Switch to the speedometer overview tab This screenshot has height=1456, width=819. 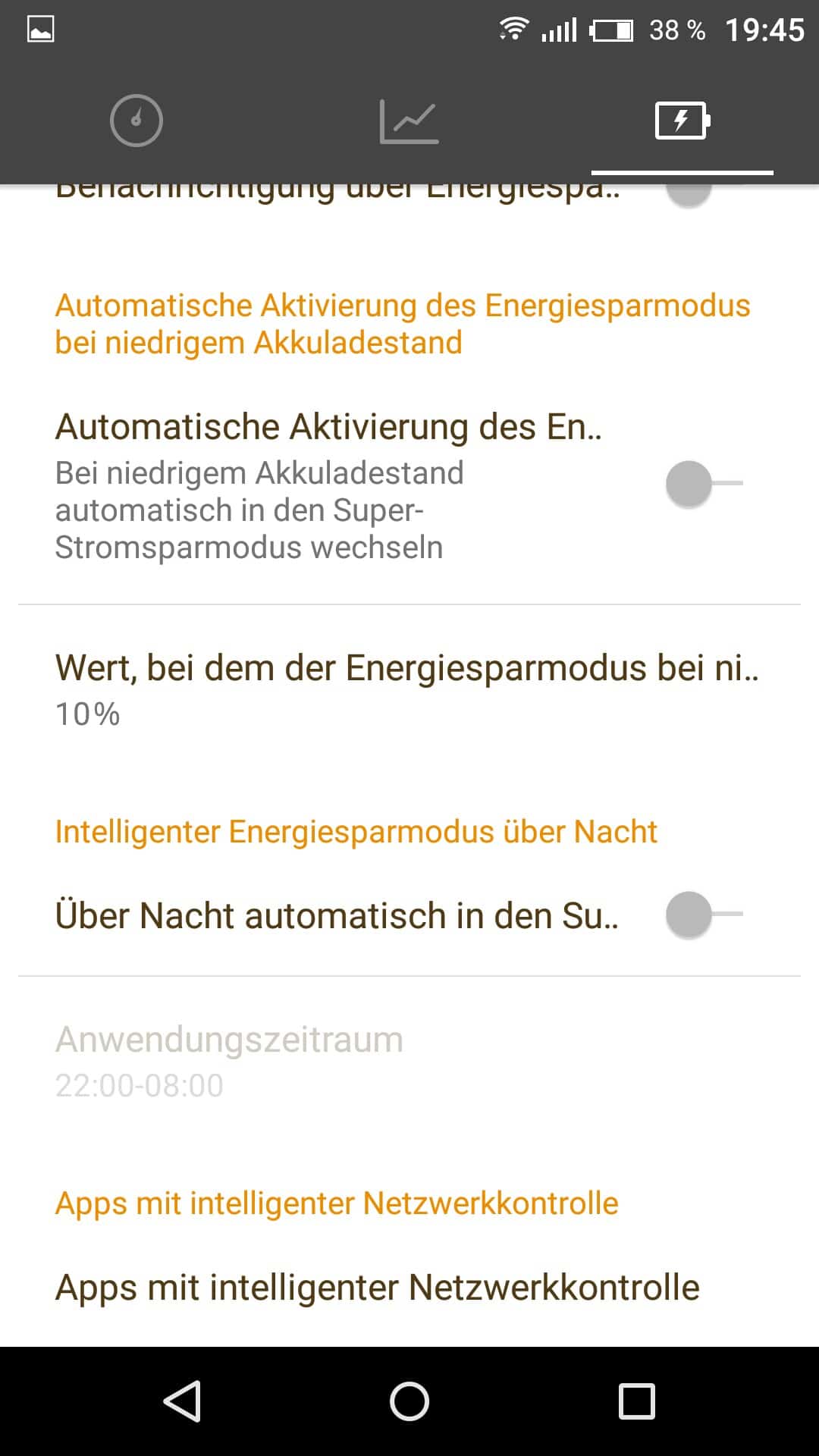pyautogui.click(x=136, y=121)
